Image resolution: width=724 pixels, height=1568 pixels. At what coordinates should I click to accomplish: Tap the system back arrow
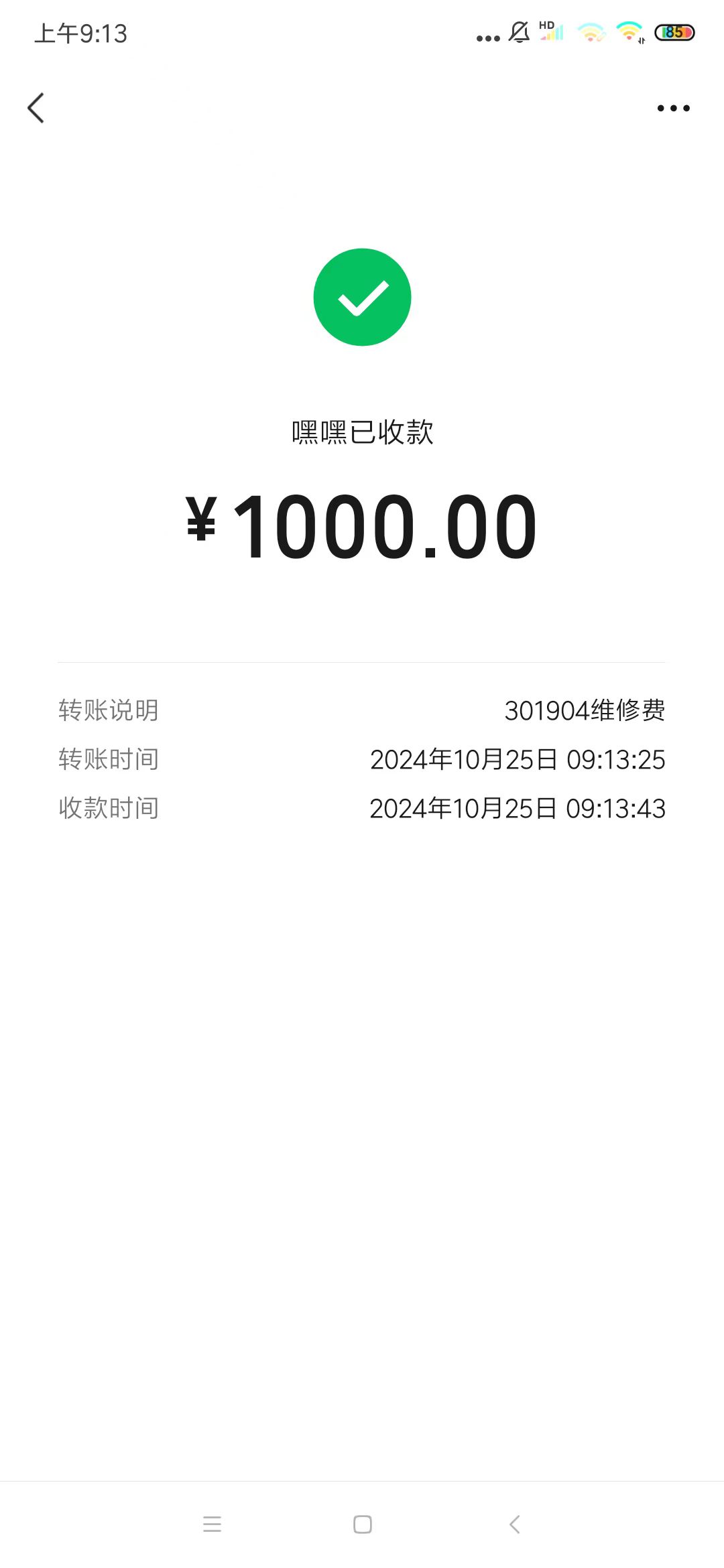click(x=514, y=1524)
